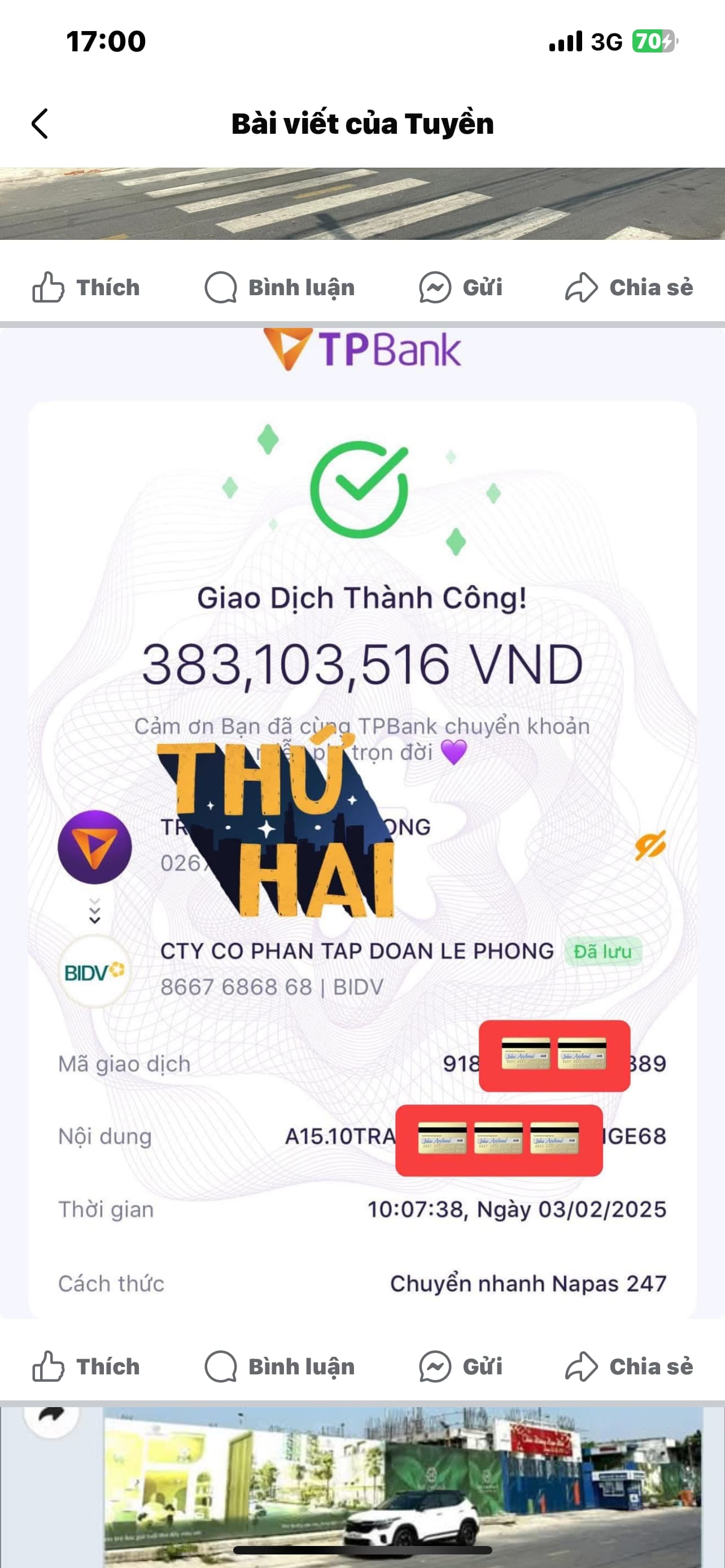The image size is (725, 1568).
Task: Open the crosswalk photo
Action: (362, 204)
